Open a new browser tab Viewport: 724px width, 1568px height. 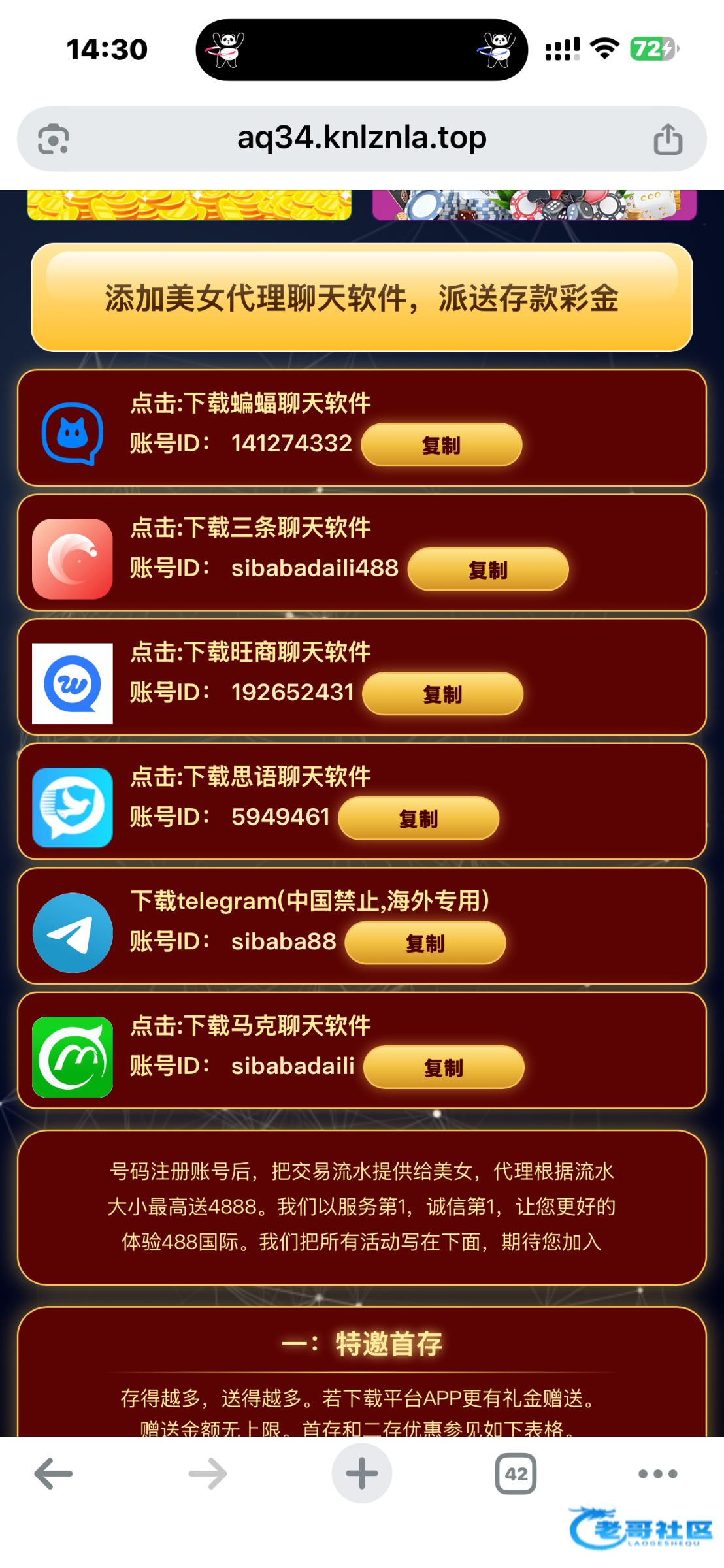[x=361, y=1473]
